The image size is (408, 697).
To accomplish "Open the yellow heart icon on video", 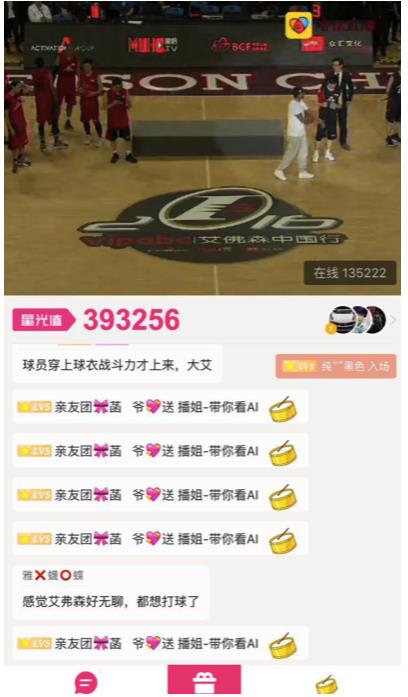I will pos(299,25).
